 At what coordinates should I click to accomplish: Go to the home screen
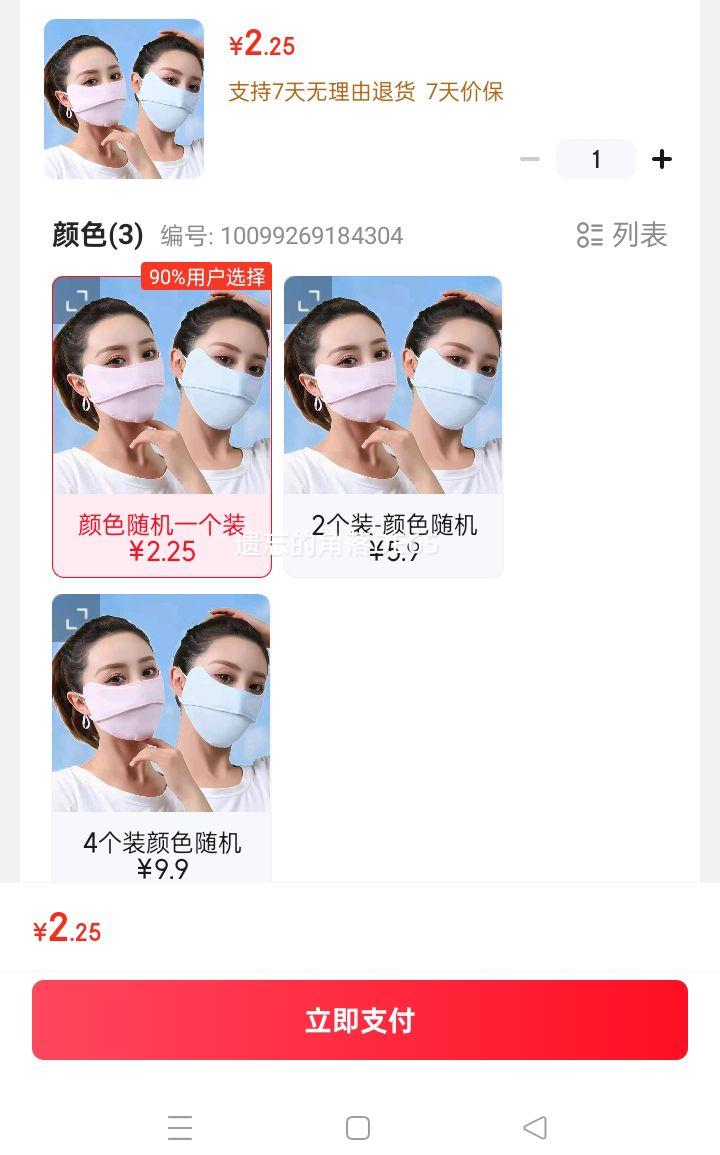(358, 1128)
